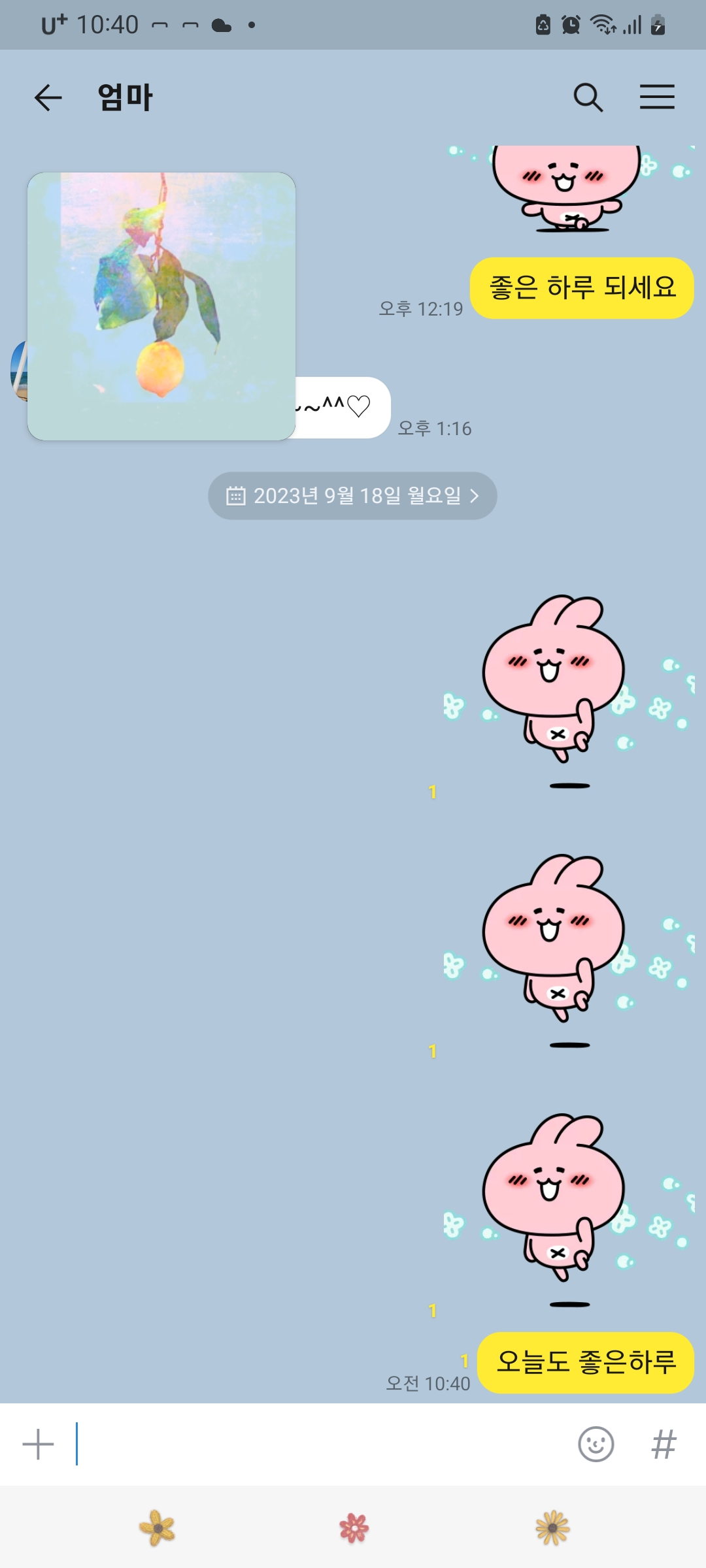
Task: Tap the 좋은 하루 되세요 message bubble
Action: tap(582, 288)
